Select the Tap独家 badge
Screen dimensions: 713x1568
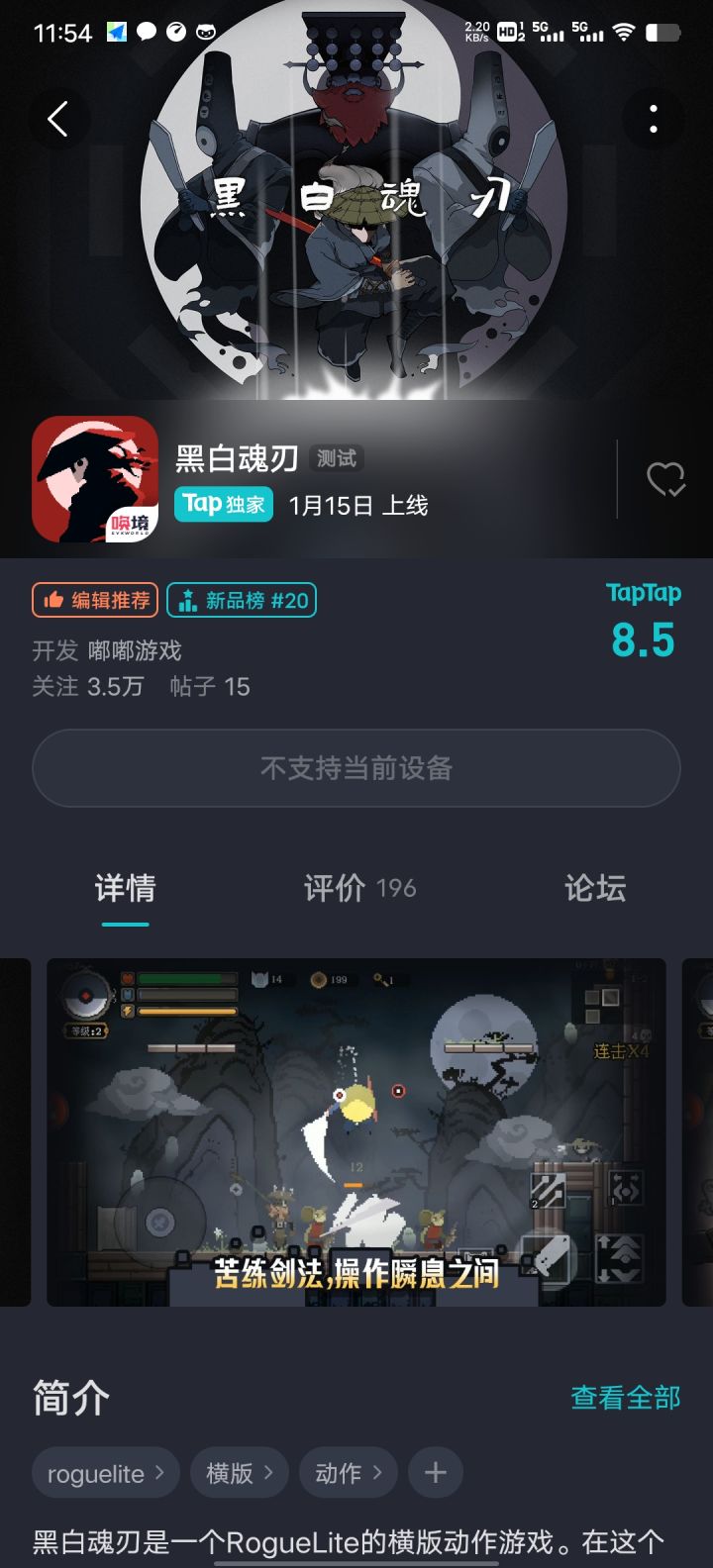[222, 505]
